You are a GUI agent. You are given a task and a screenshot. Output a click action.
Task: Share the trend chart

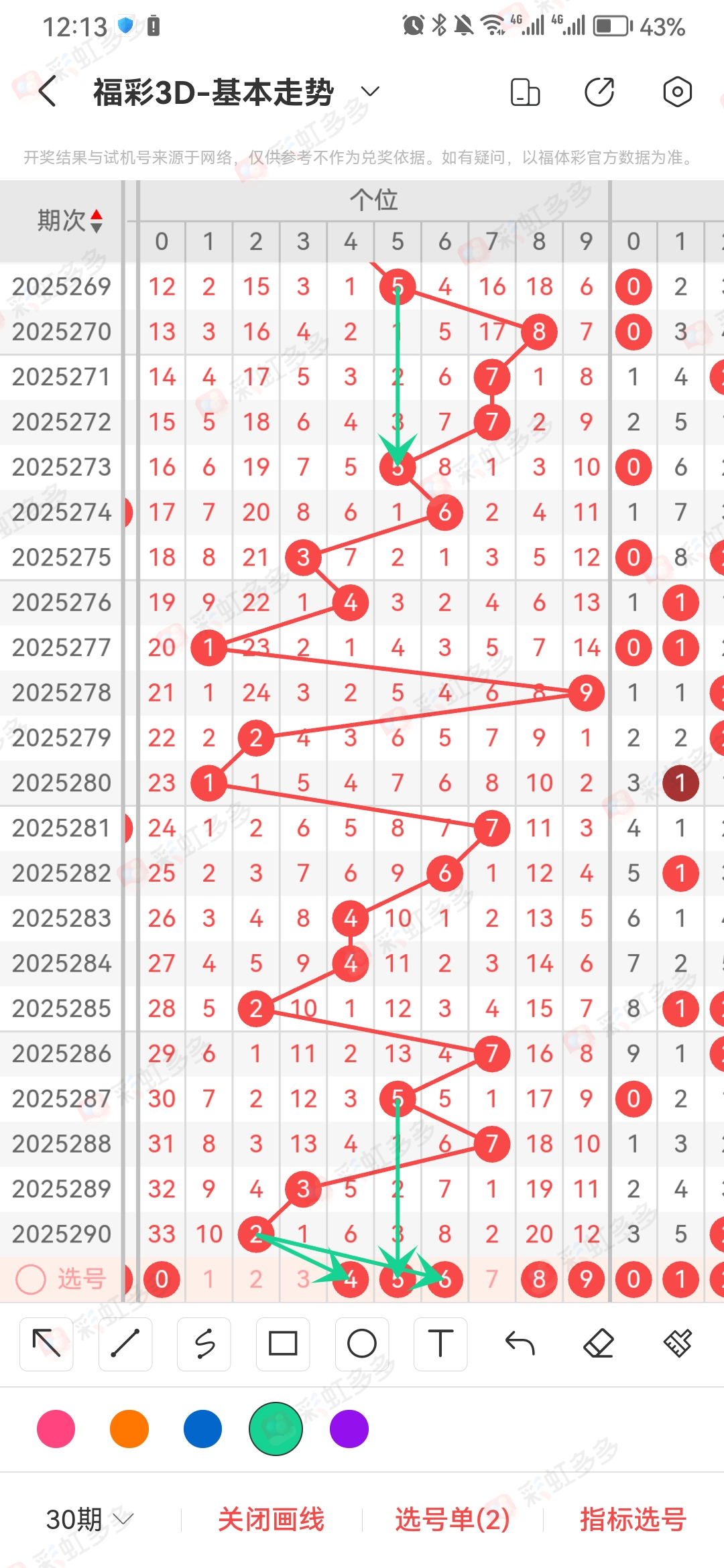pos(599,92)
